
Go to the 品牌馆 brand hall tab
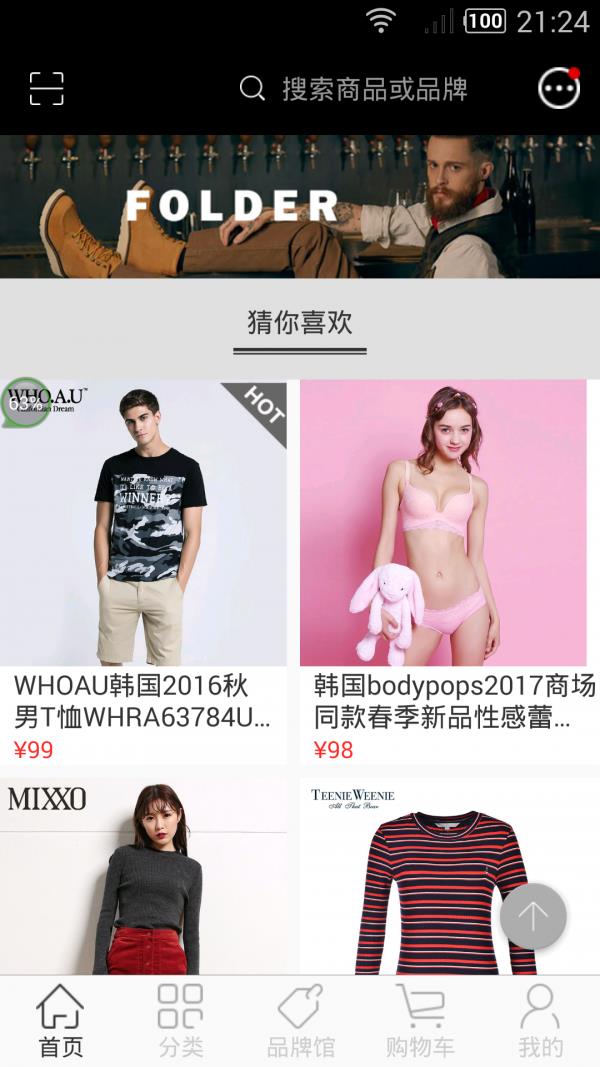pyautogui.click(x=300, y=1021)
